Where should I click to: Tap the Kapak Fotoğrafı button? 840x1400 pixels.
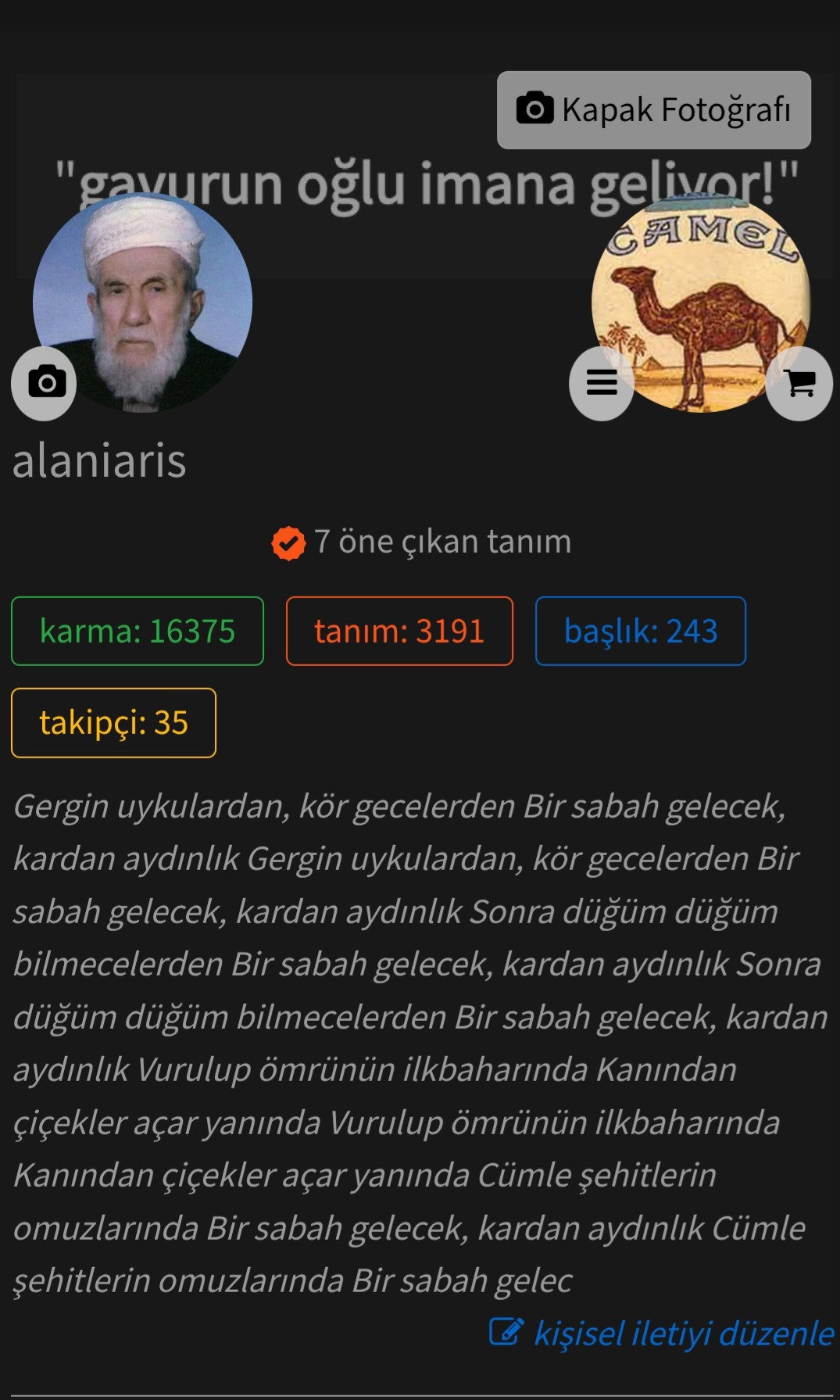(x=653, y=110)
